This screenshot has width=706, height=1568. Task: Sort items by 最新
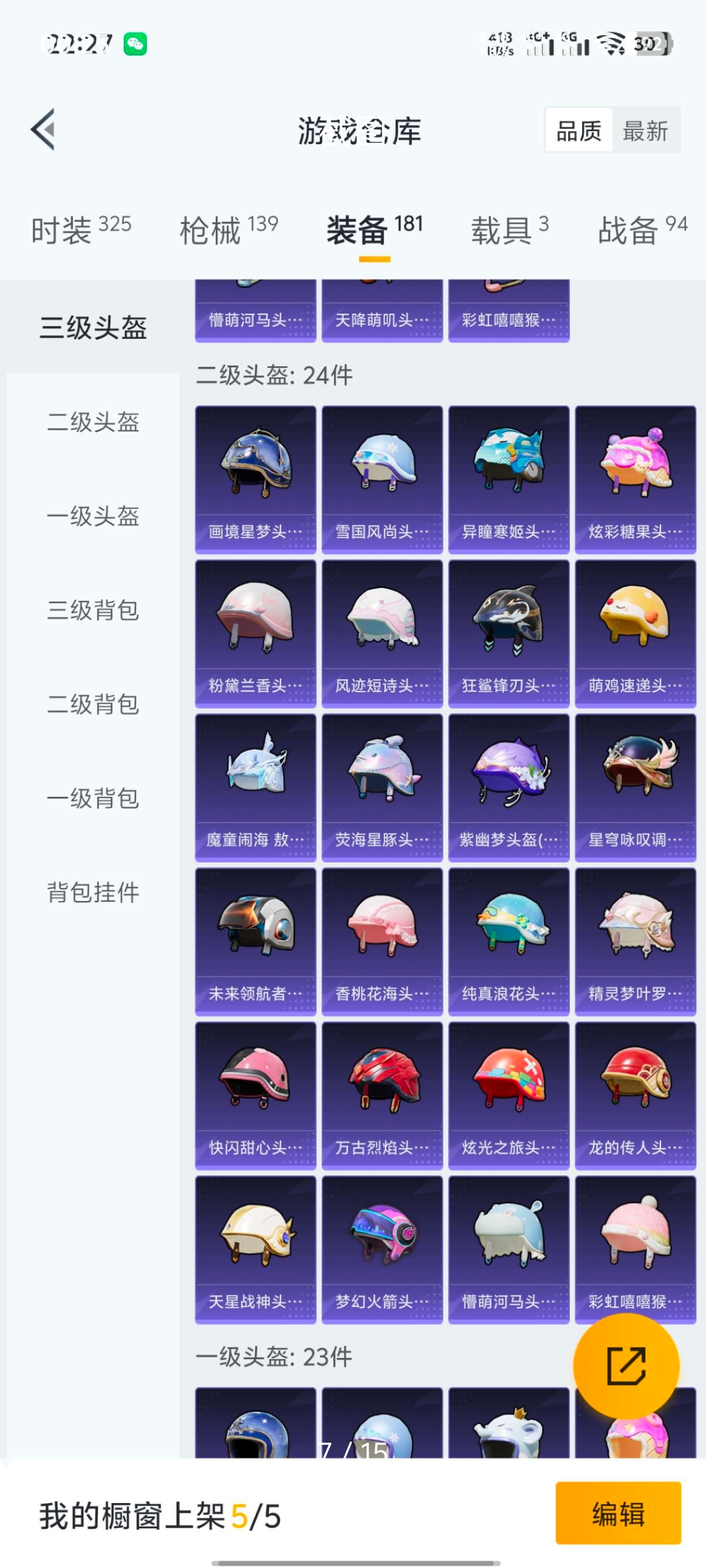(645, 130)
